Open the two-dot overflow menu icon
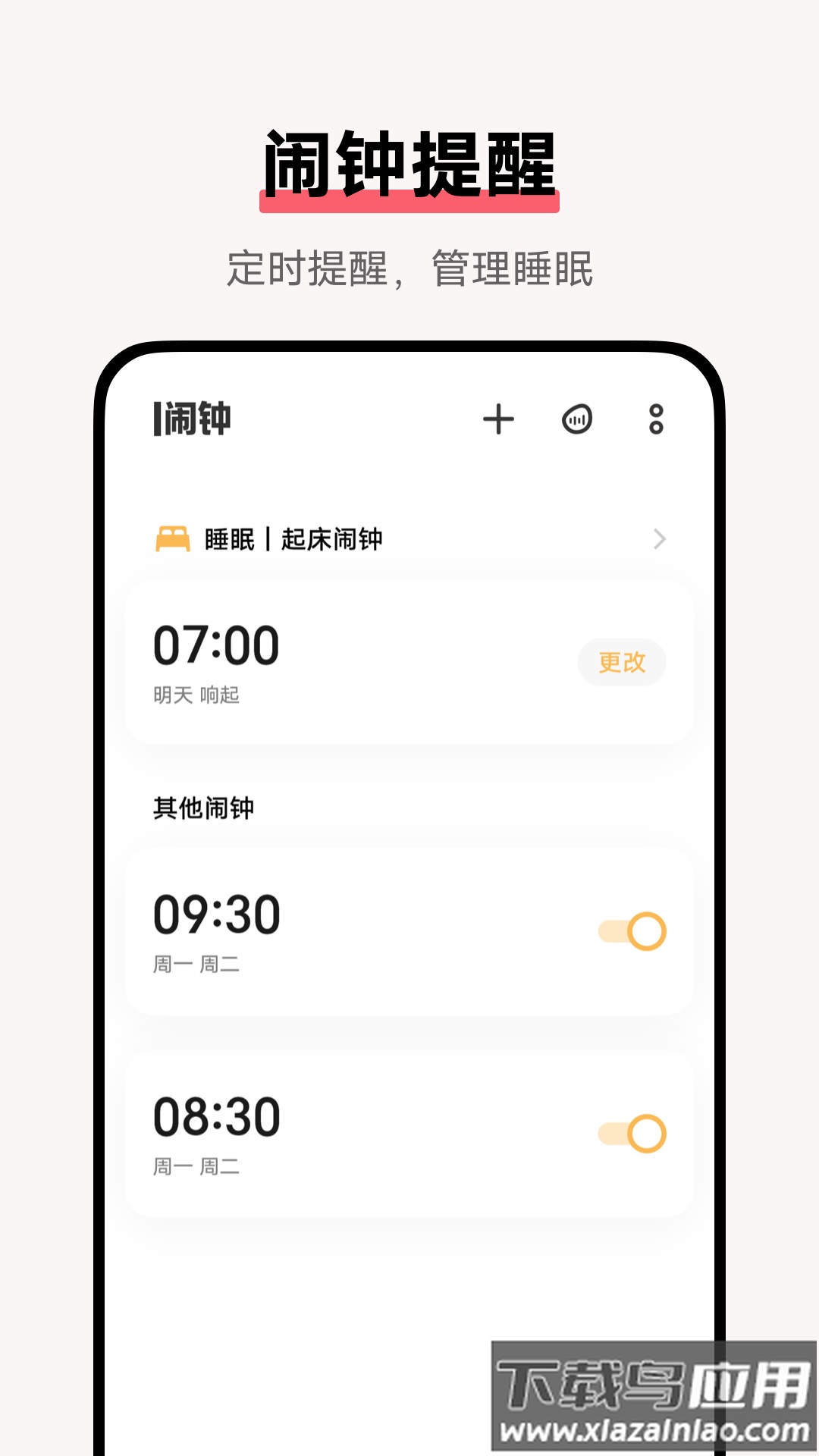Viewport: 819px width, 1456px height. (656, 419)
